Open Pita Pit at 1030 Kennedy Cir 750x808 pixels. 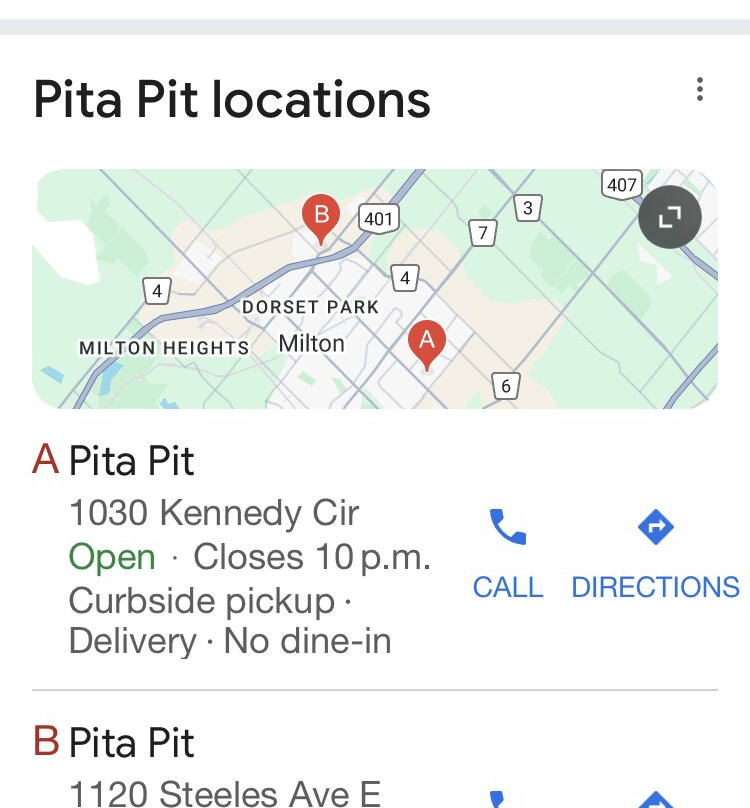pyautogui.click(x=131, y=461)
